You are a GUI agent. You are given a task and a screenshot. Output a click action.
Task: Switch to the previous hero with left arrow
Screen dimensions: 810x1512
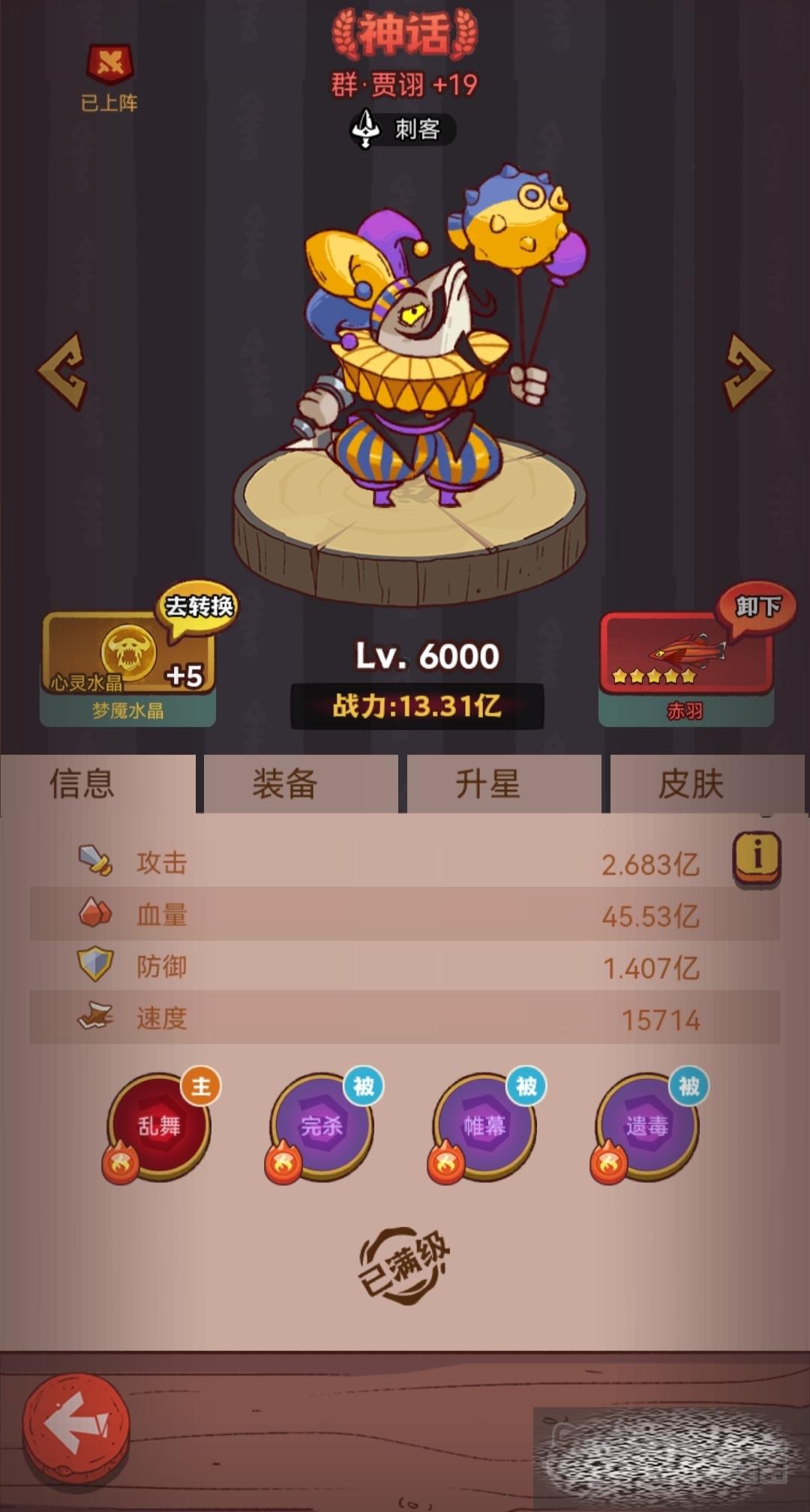tap(63, 372)
